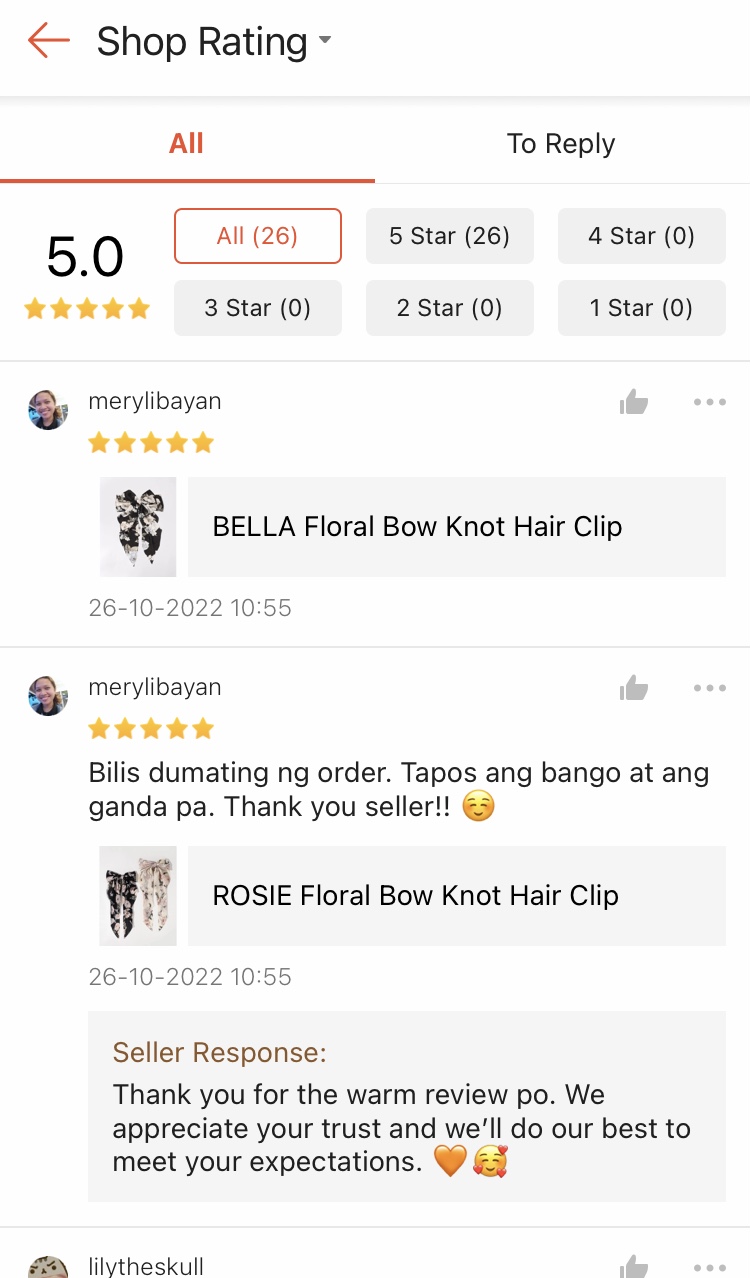This screenshot has height=1278, width=750.
Task: Open ROSIE Floral Bow Knot Hair Clip product
Action: [x=456, y=895]
